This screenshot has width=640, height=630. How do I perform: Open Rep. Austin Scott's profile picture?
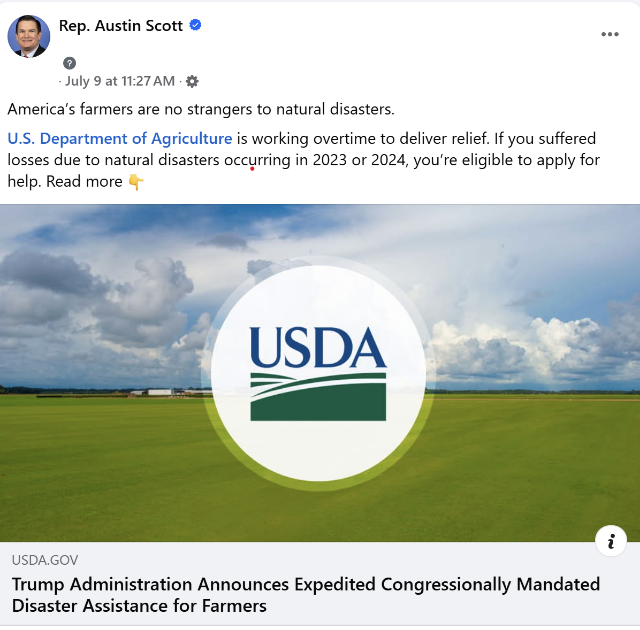[x=29, y=35]
